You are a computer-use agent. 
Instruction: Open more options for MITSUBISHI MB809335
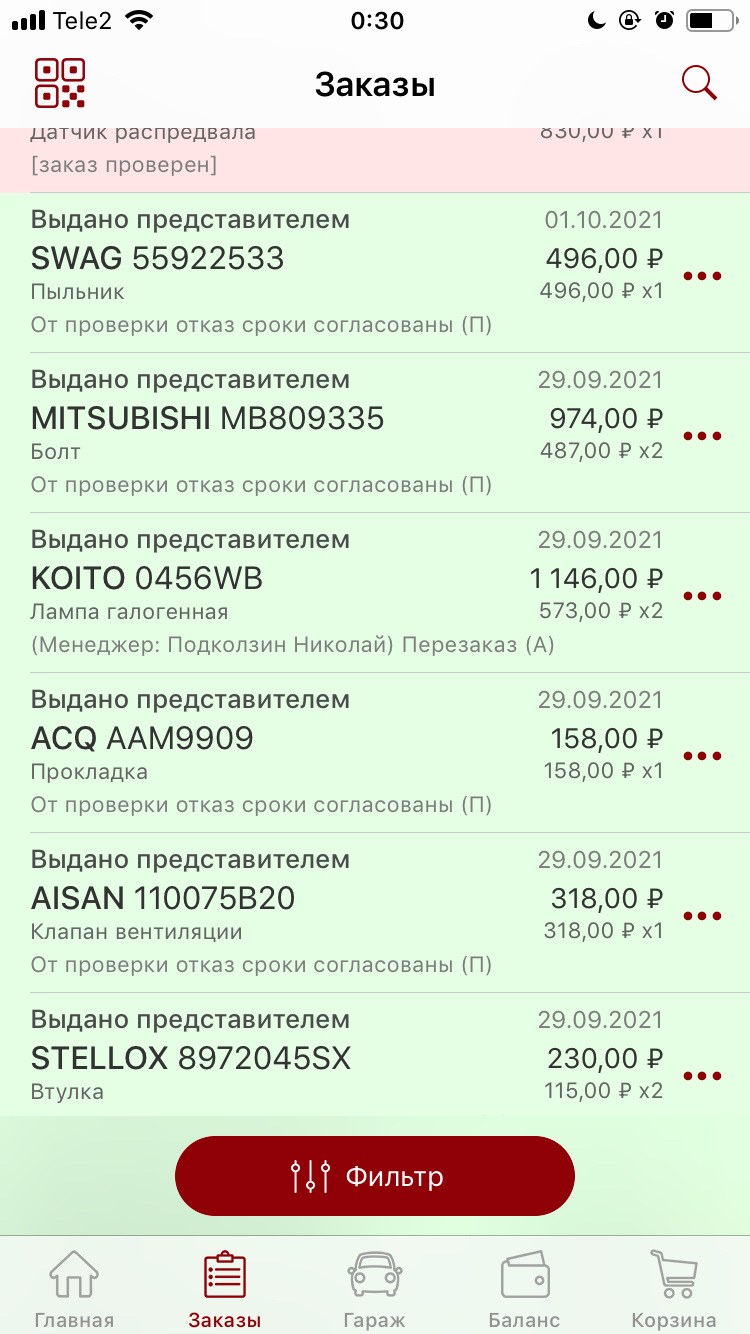(x=702, y=436)
